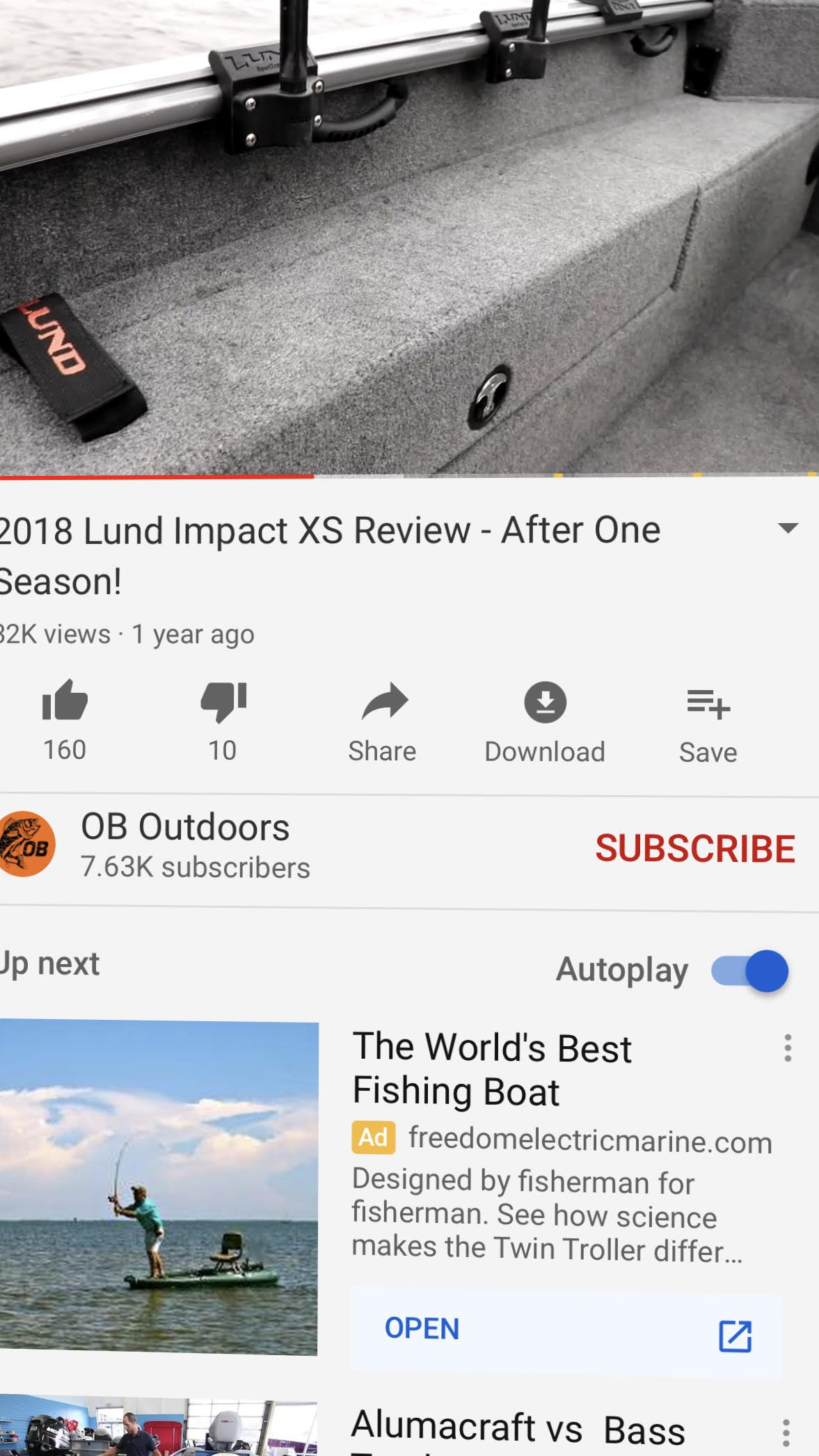Open The World's Best Fishing Boat ad
Screen dimensions: 819x1456
[x=492, y=1069]
